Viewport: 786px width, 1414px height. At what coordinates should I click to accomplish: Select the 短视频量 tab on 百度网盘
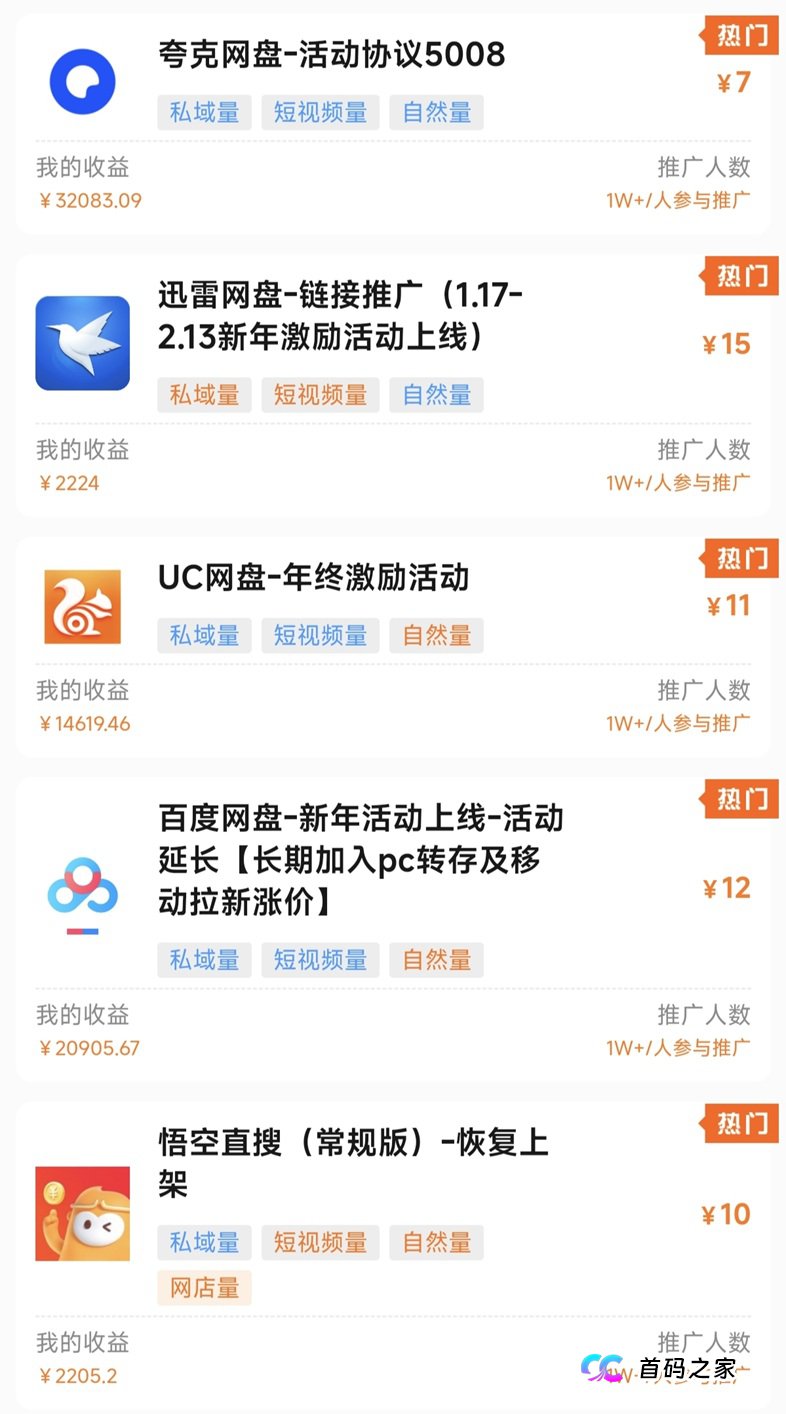click(320, 960)
